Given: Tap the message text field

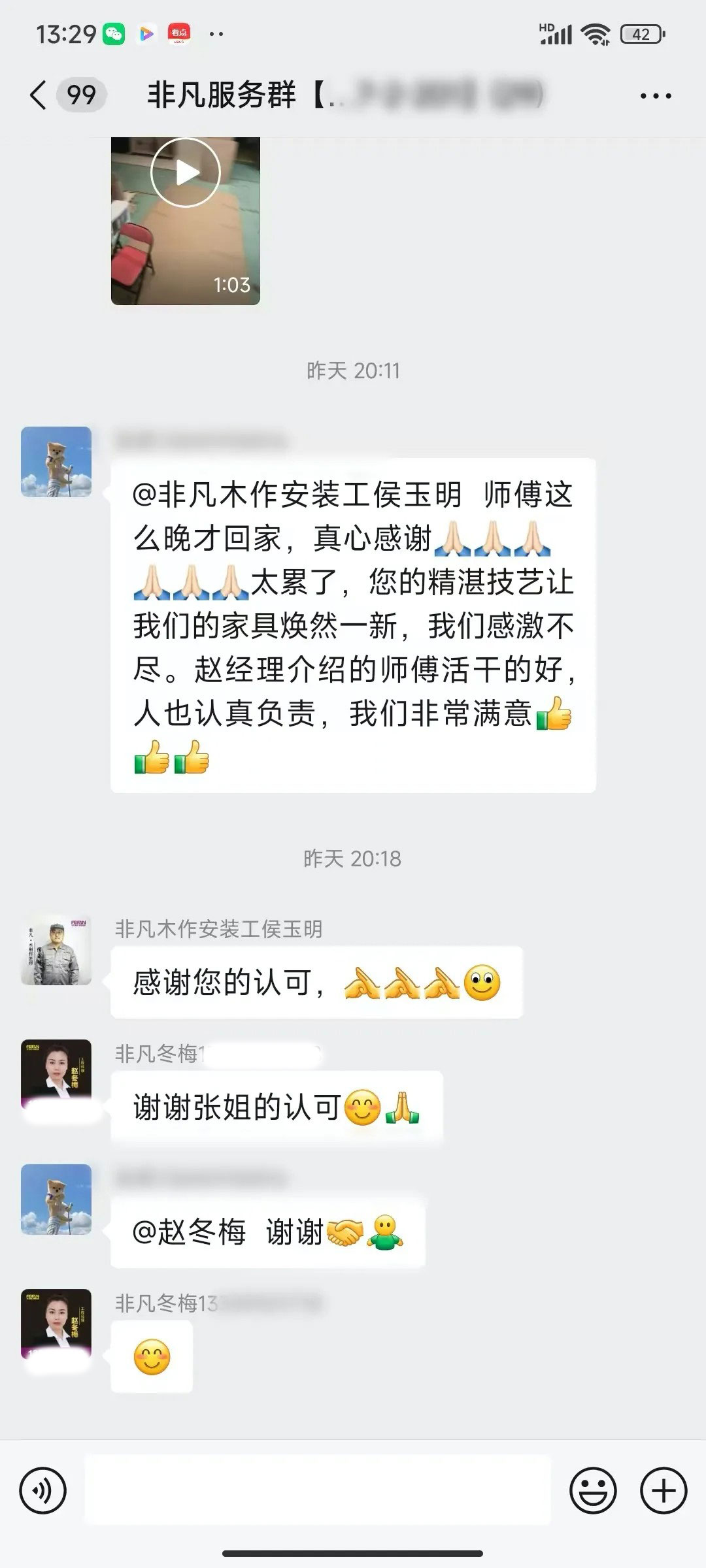Looking at the screenshot, I should point(318,1491).
